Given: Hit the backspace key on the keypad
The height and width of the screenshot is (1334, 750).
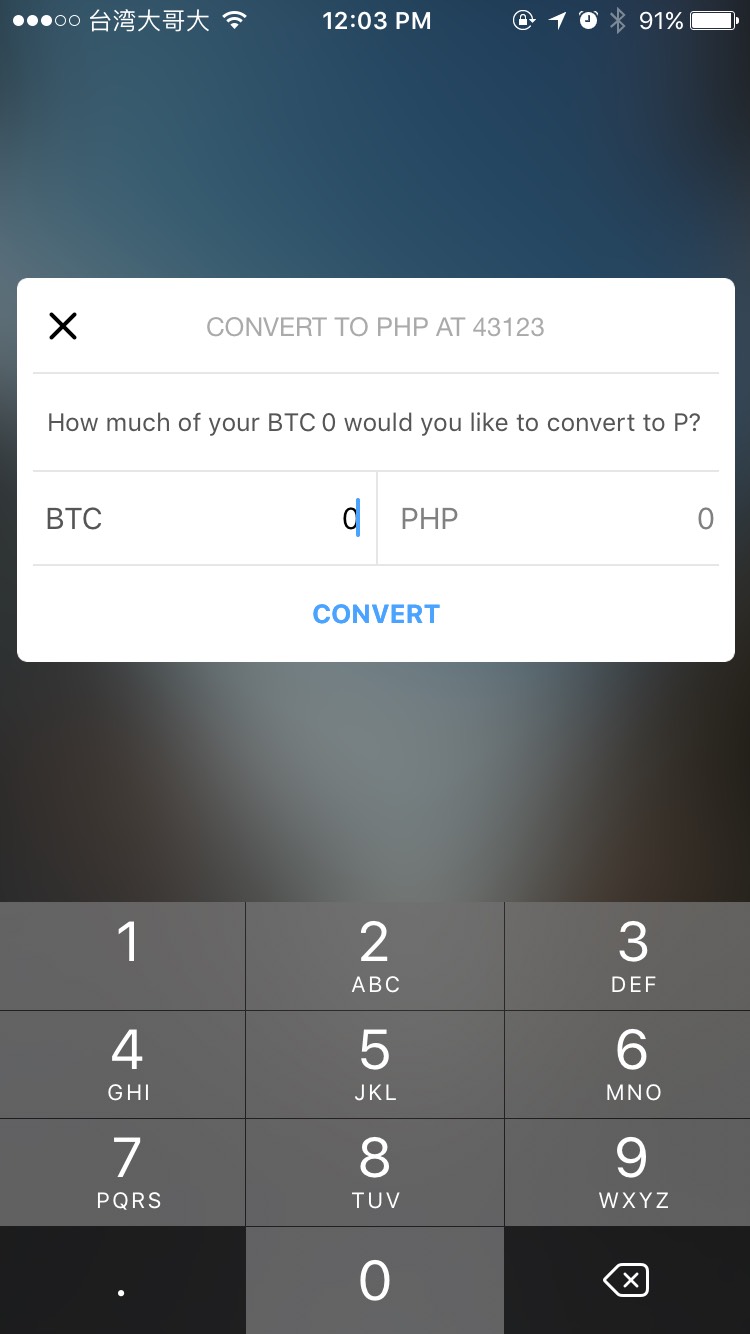Looking at the screenshot, I should tap(627, 1280).
